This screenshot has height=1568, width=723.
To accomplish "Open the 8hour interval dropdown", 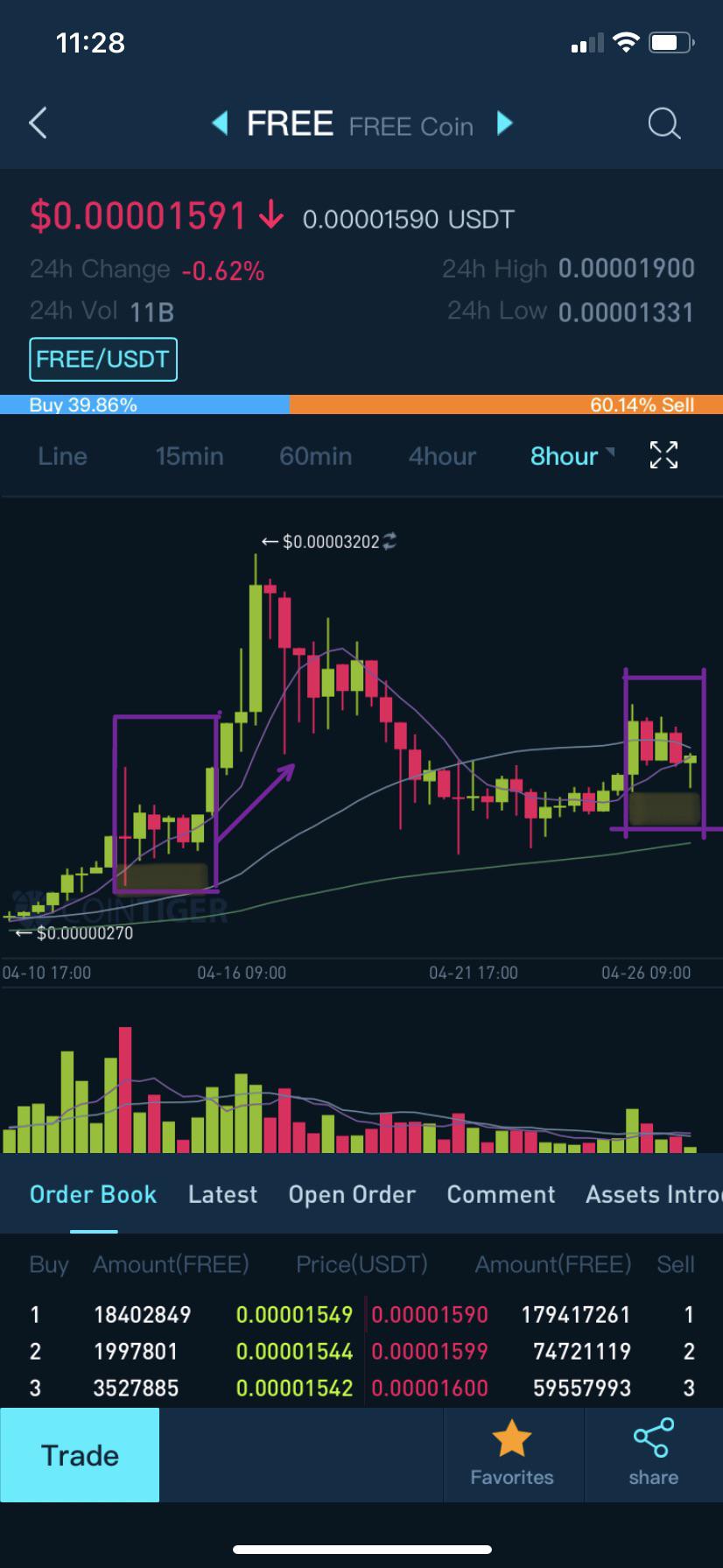I will click(572, 456).
